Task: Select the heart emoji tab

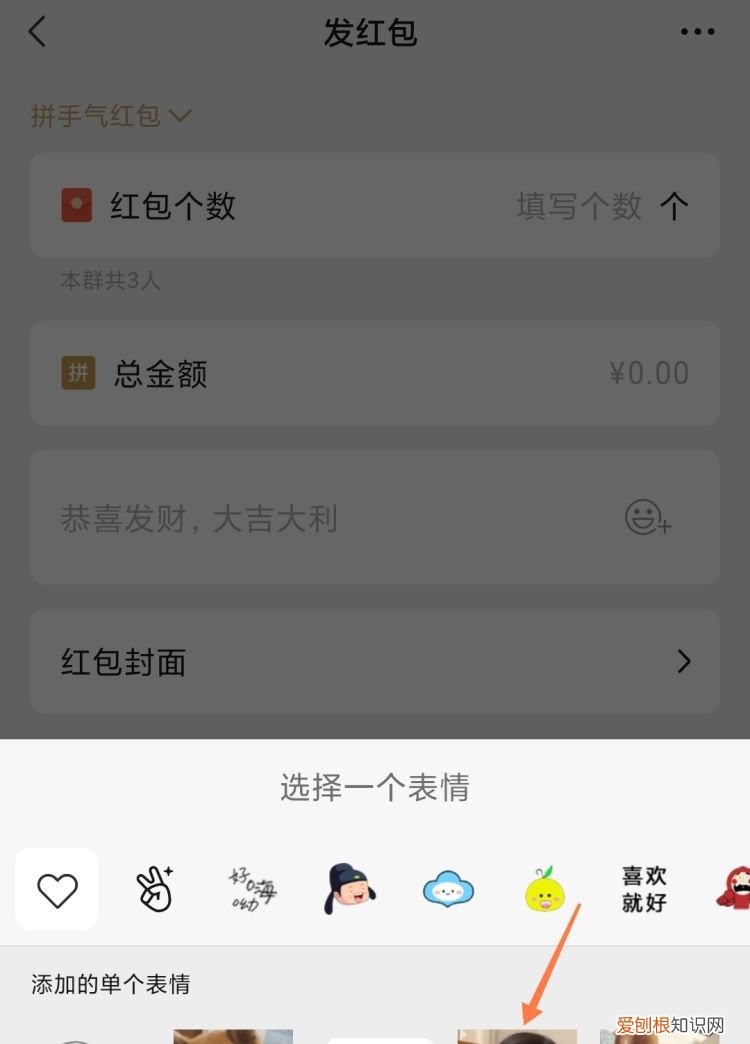Action: point(56,889)
